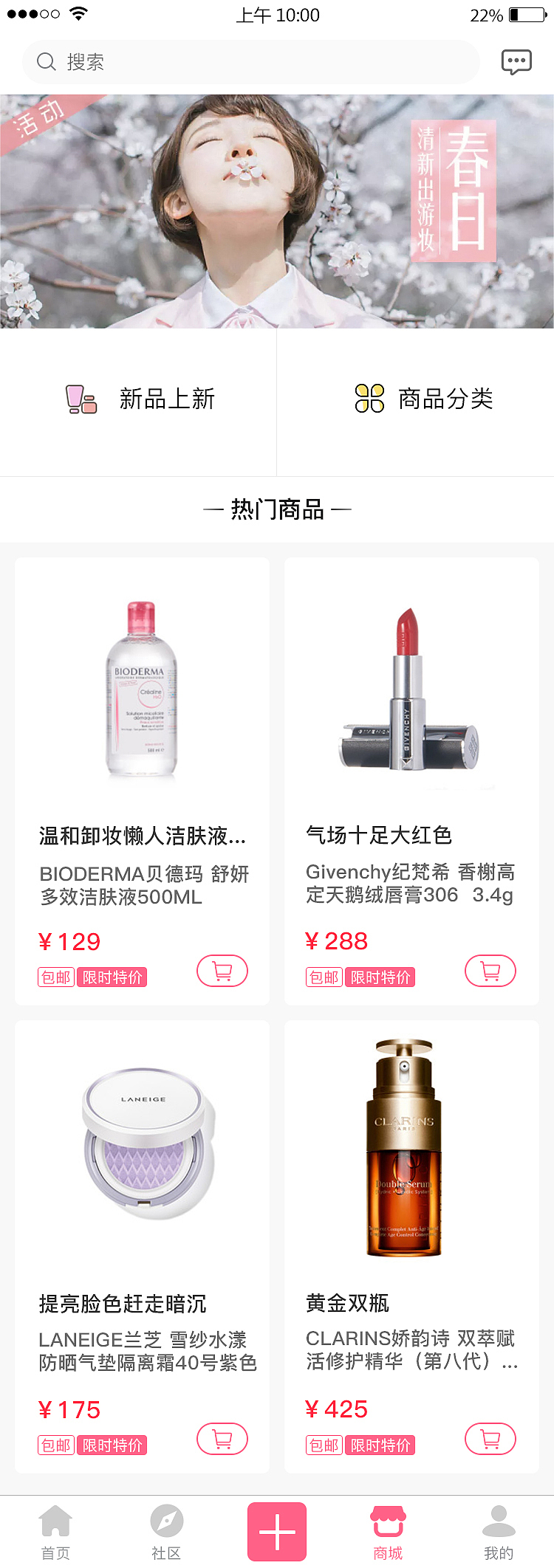
Task: Add Givenchy lipstick to cart
Action: pyautogui.click(x=490, y=971)
